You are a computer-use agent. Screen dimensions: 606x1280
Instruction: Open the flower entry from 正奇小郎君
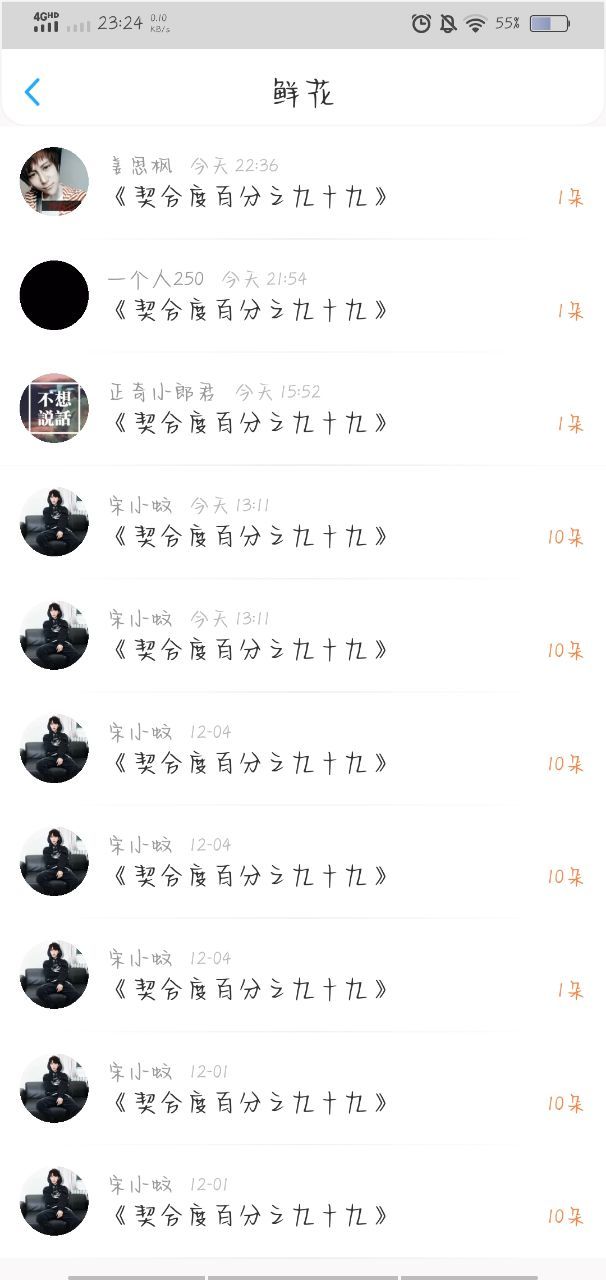[x=303, y=408]
